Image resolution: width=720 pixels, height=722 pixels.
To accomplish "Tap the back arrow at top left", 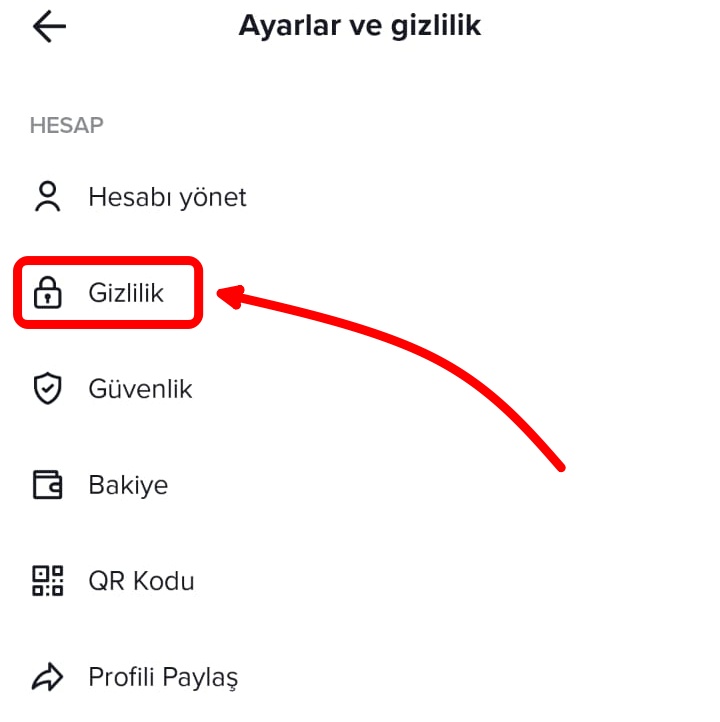I will [44, 26].
